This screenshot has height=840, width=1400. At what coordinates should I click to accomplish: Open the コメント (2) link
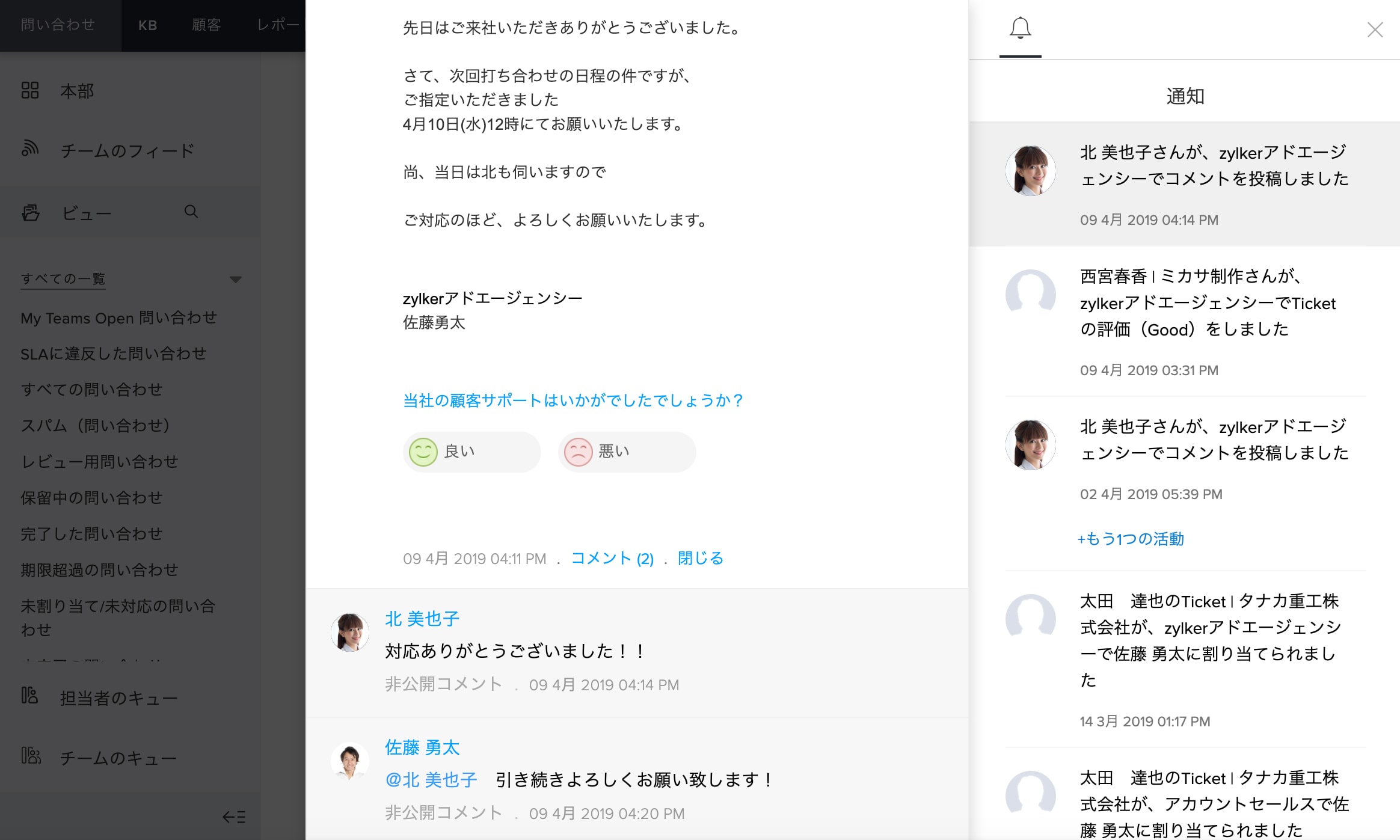click(x=612, y=559)
